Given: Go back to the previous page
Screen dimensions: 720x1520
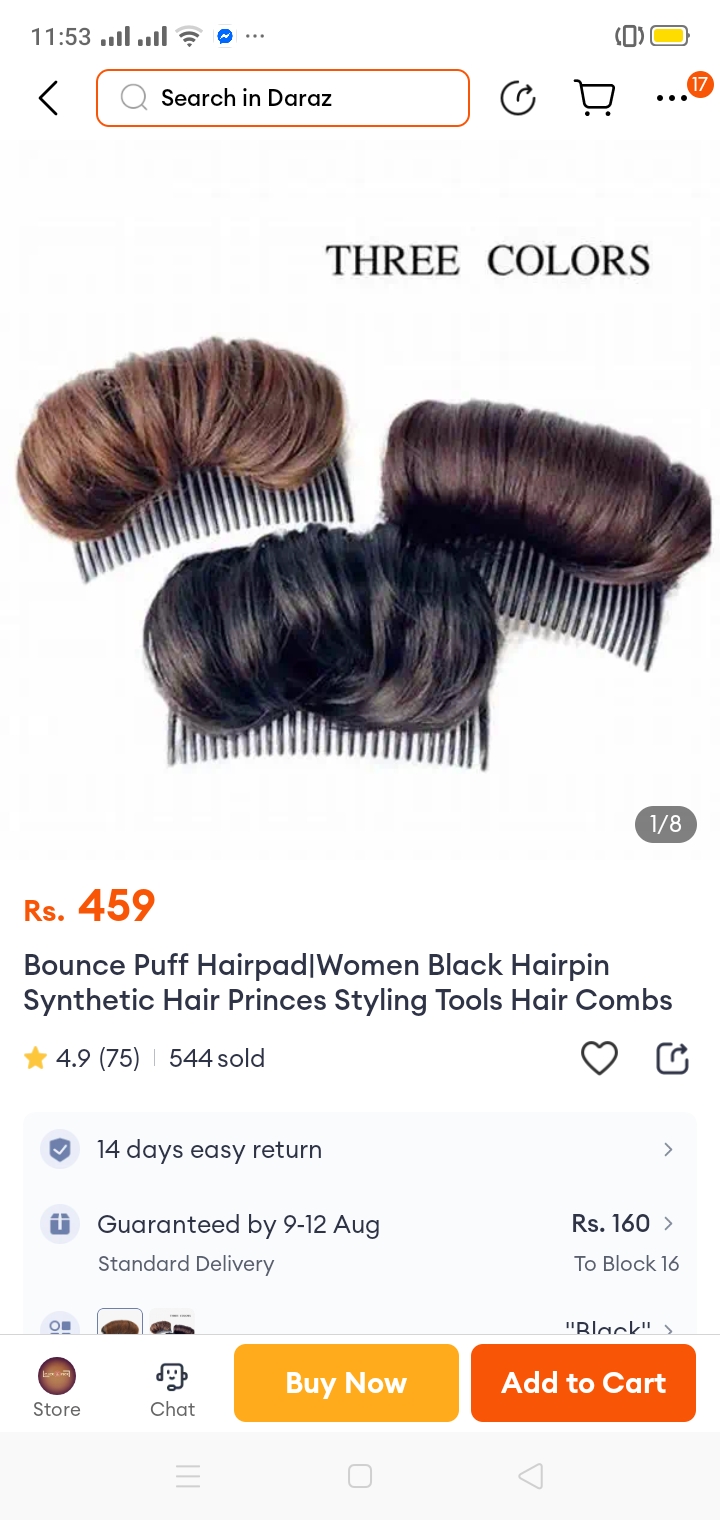Looking at the screenshot, I should (48, 98).
